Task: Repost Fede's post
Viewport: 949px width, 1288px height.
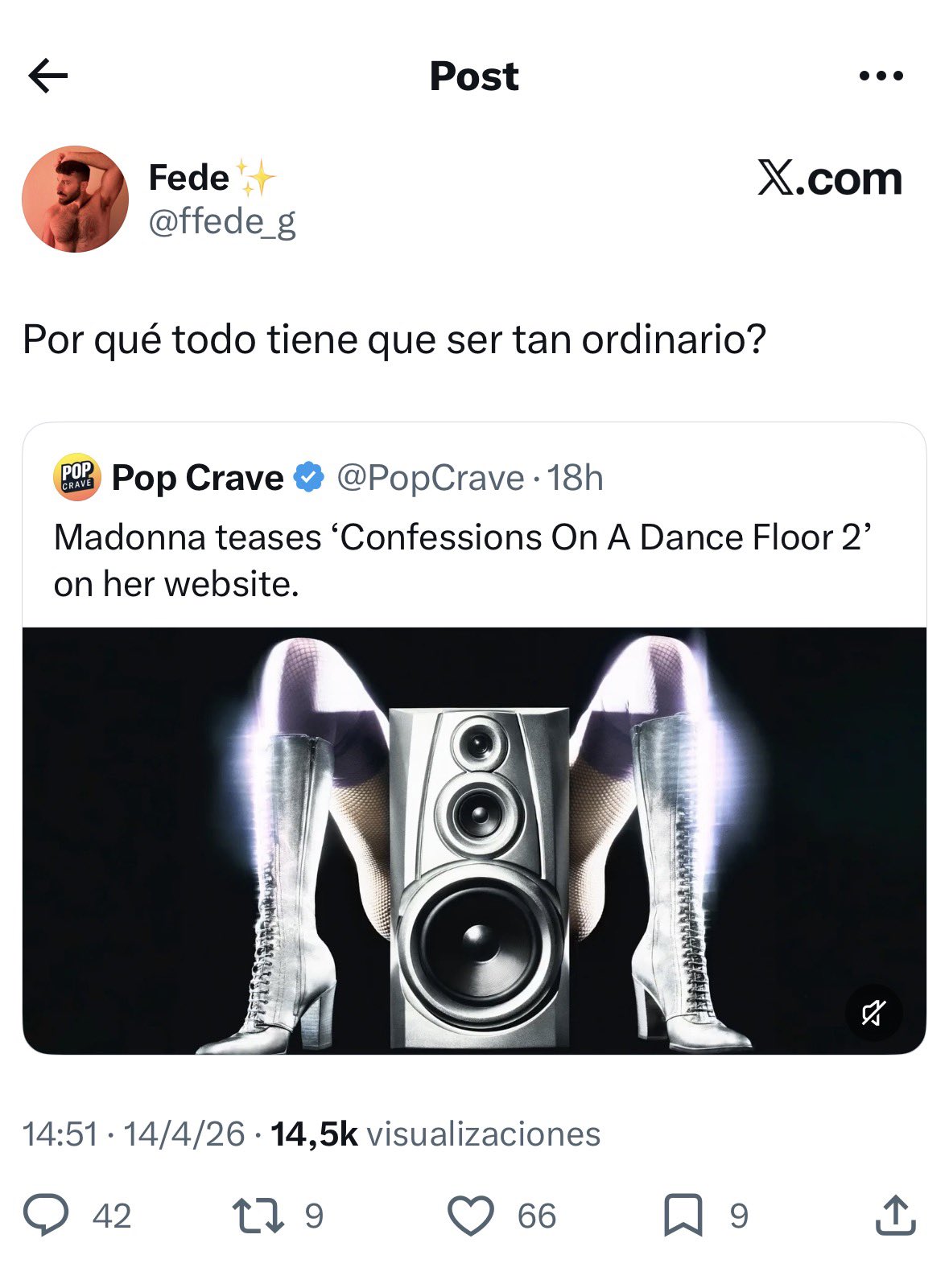Action: click(x=258, y=1215)
